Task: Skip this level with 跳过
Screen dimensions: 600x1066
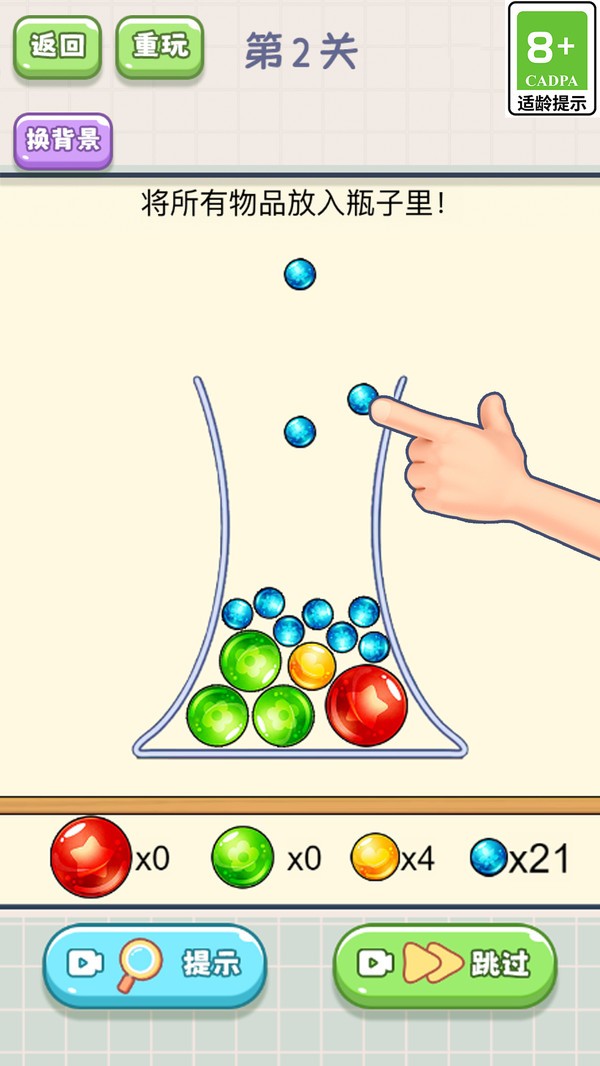Action: pyautogui.click(x=445, y=965)
